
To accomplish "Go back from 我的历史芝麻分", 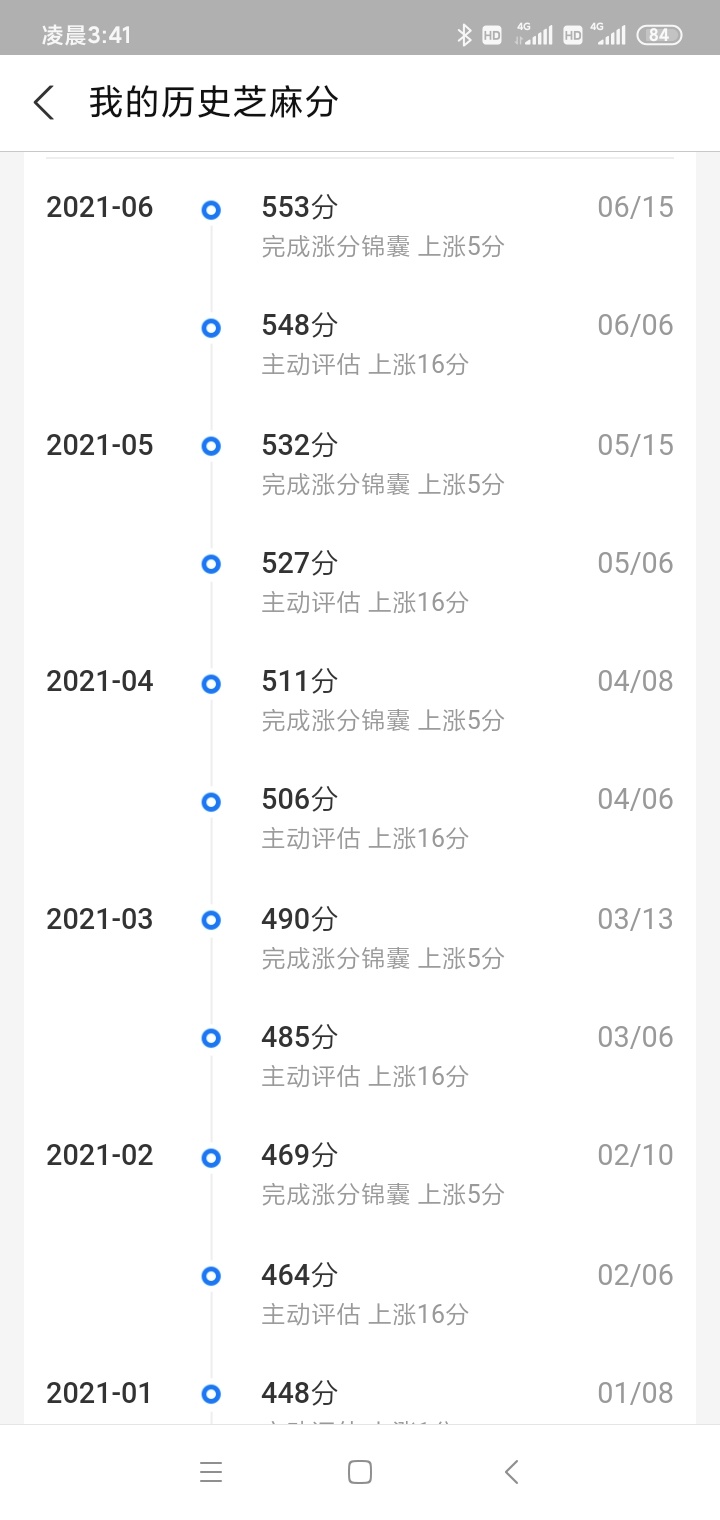I will point(43,103).
